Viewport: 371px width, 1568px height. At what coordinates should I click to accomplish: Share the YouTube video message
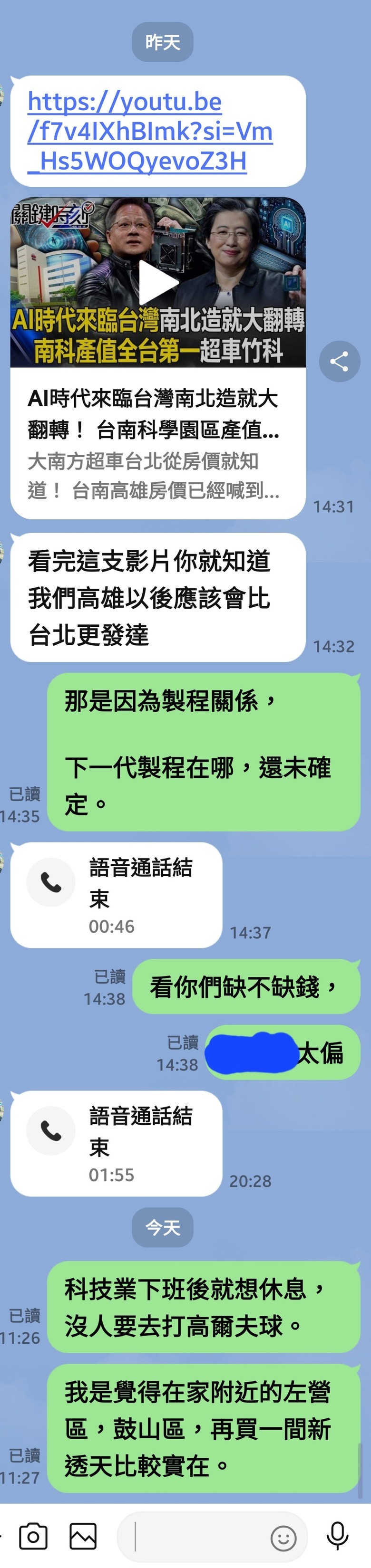(339, 362)
